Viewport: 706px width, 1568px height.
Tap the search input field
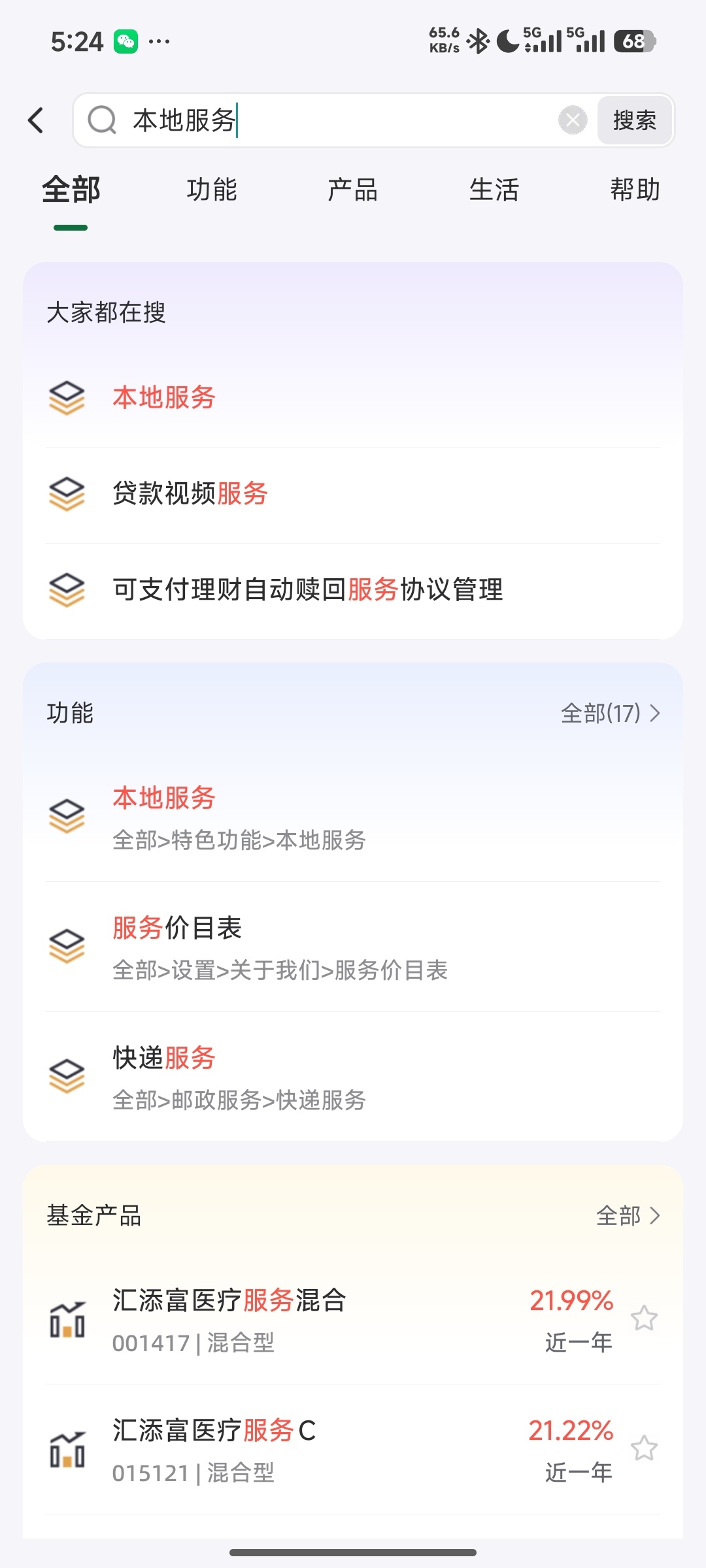click(x=327, y=120)
